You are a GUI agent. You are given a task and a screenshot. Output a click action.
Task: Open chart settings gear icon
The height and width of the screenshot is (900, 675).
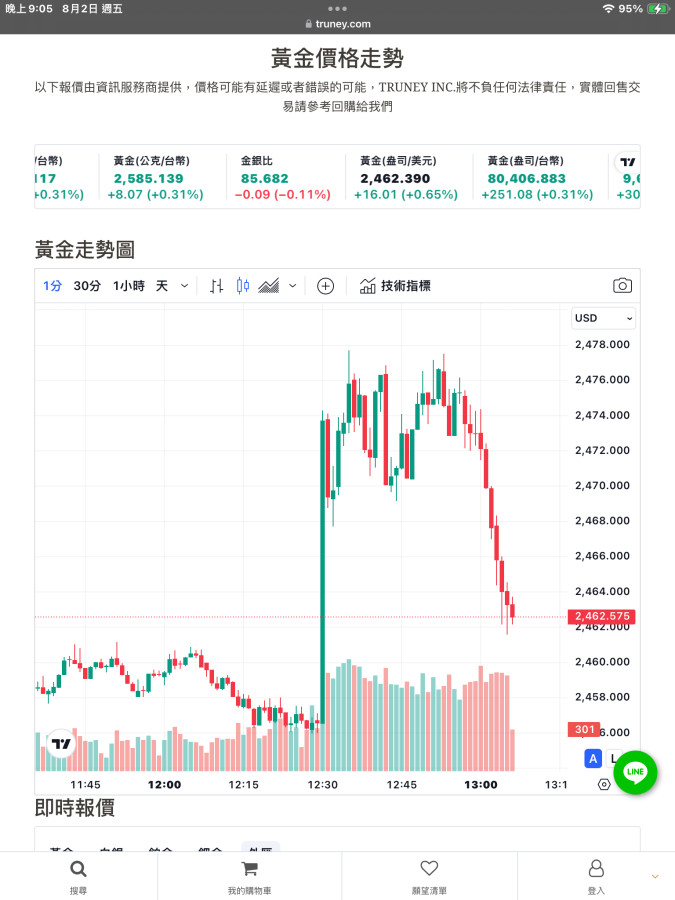click(604, 785)
